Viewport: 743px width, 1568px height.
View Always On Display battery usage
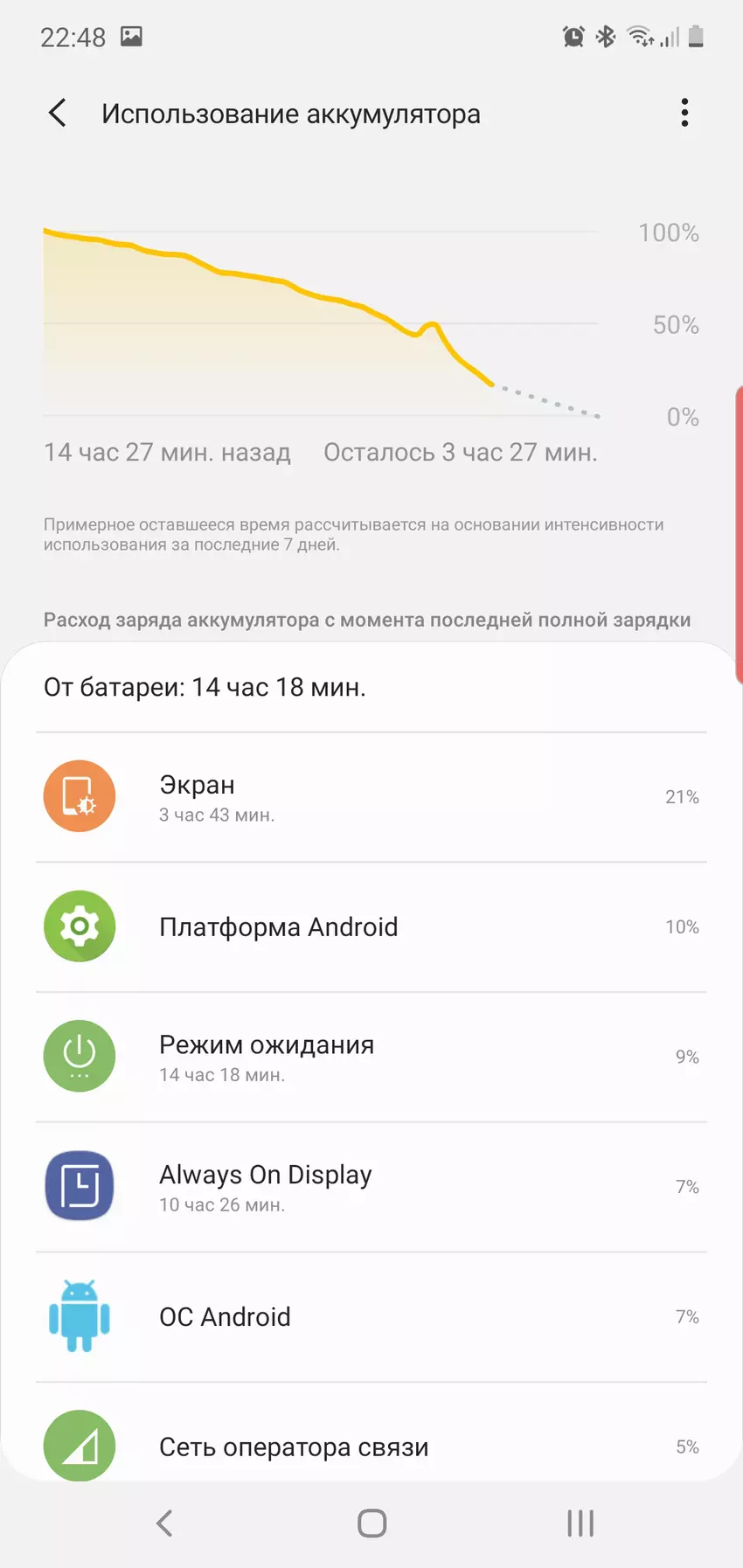point(371,1187)
